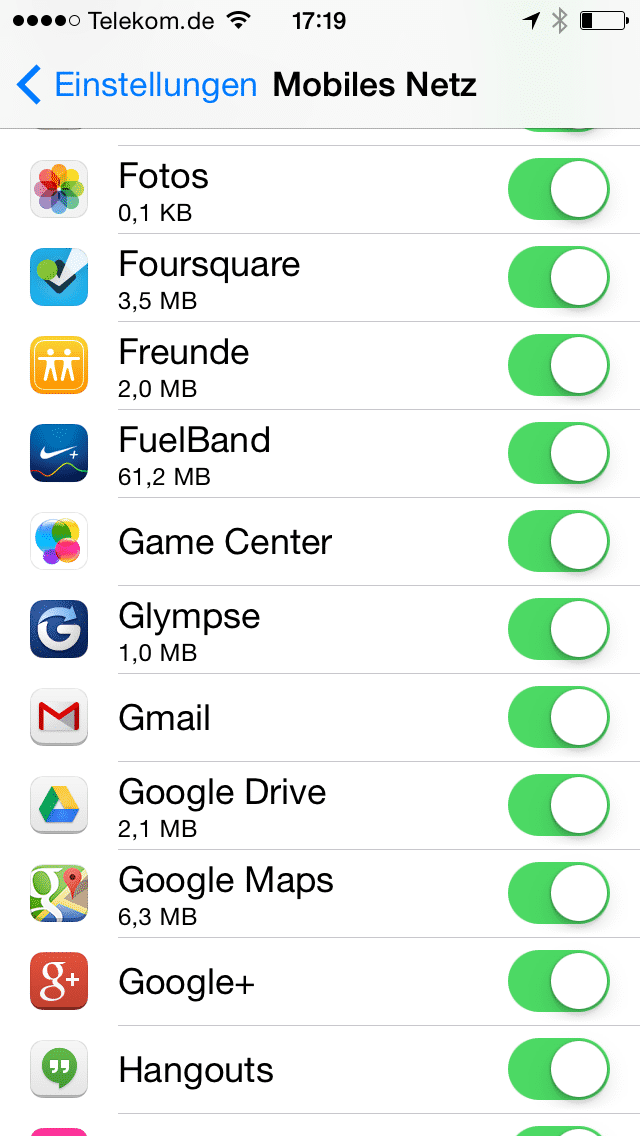
Task: Switch off Google Maps mobile data
Action: pyautogui.click(x=559, y=893)
